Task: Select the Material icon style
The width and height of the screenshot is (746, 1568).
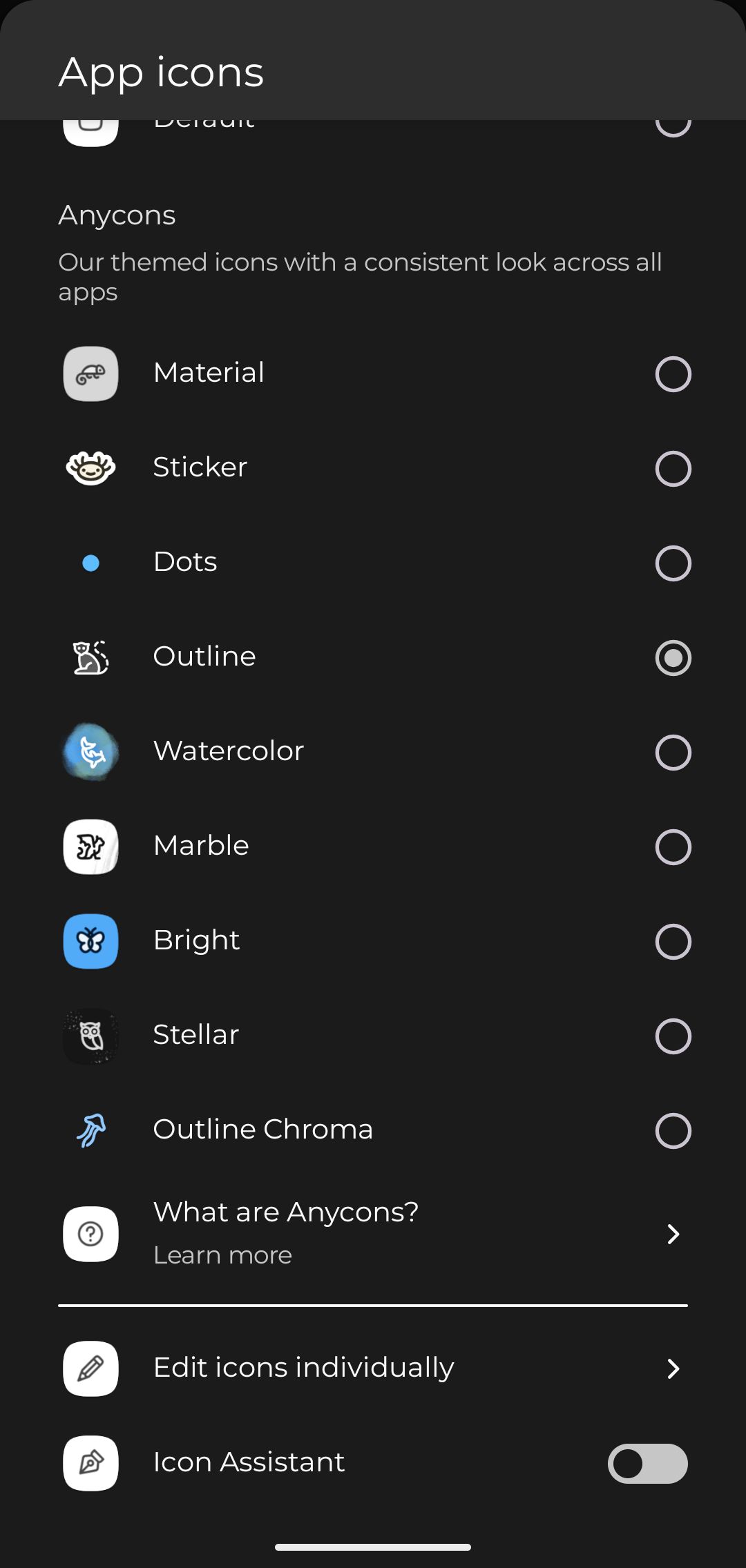Action: coord(673,374)
